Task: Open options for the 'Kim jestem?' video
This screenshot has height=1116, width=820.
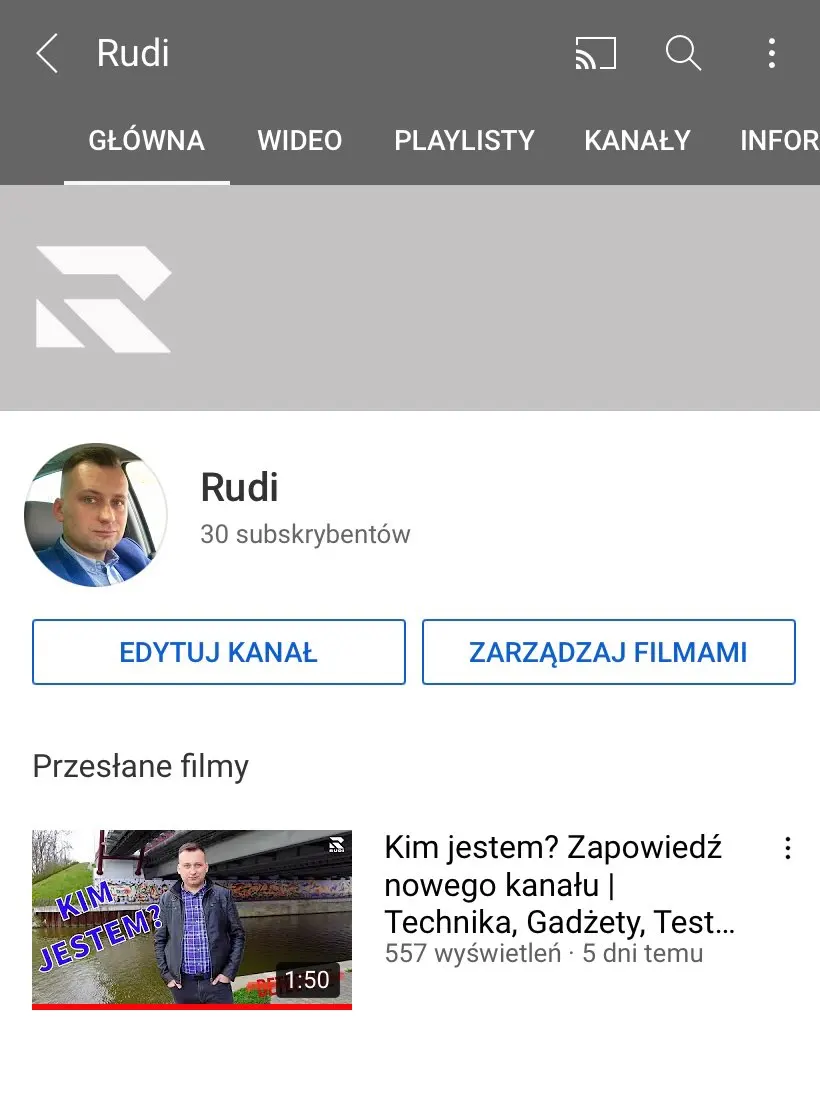Action: (x=788, y=849)
